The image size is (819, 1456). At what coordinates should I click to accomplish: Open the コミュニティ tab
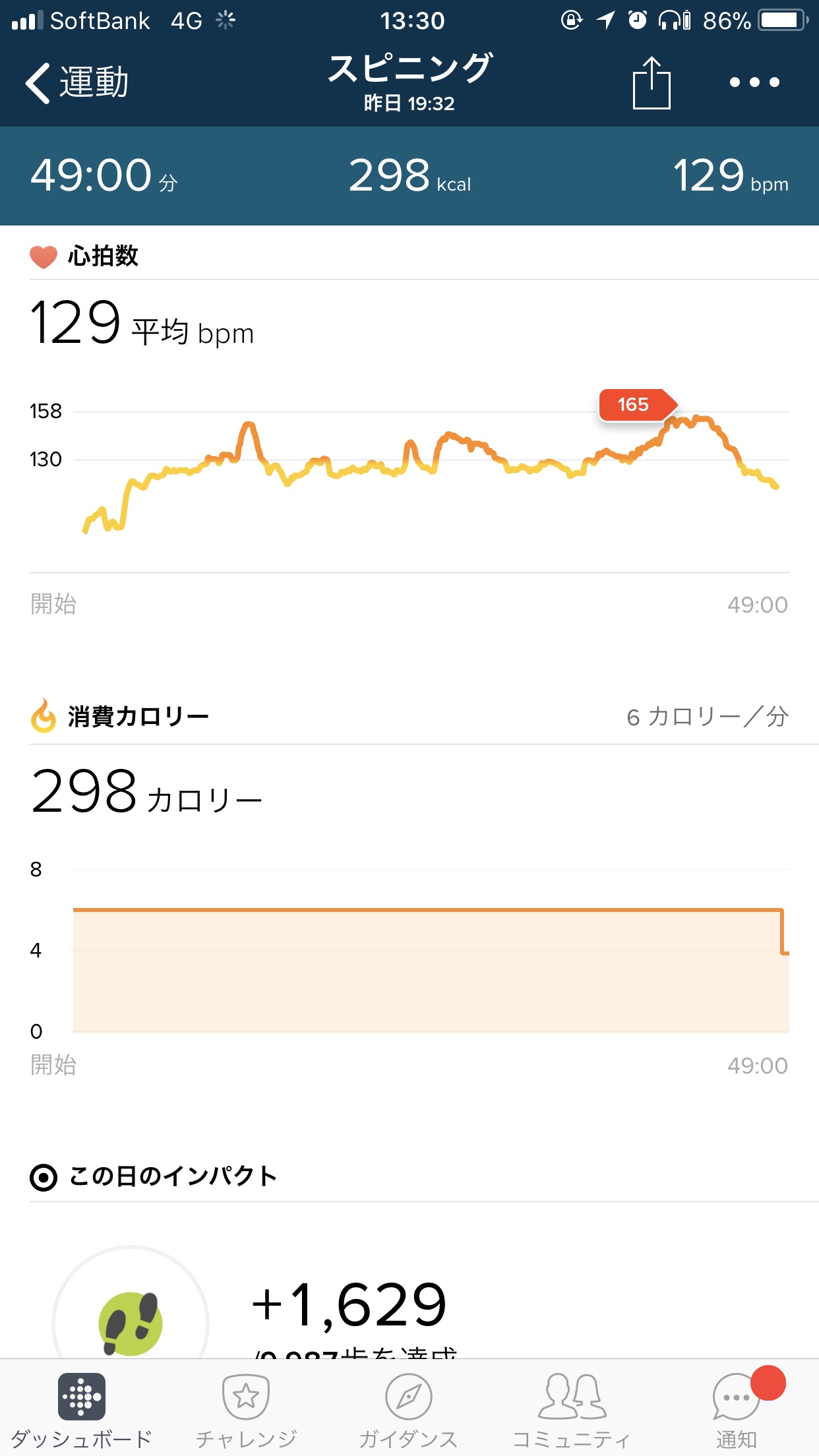(571, 1409)
